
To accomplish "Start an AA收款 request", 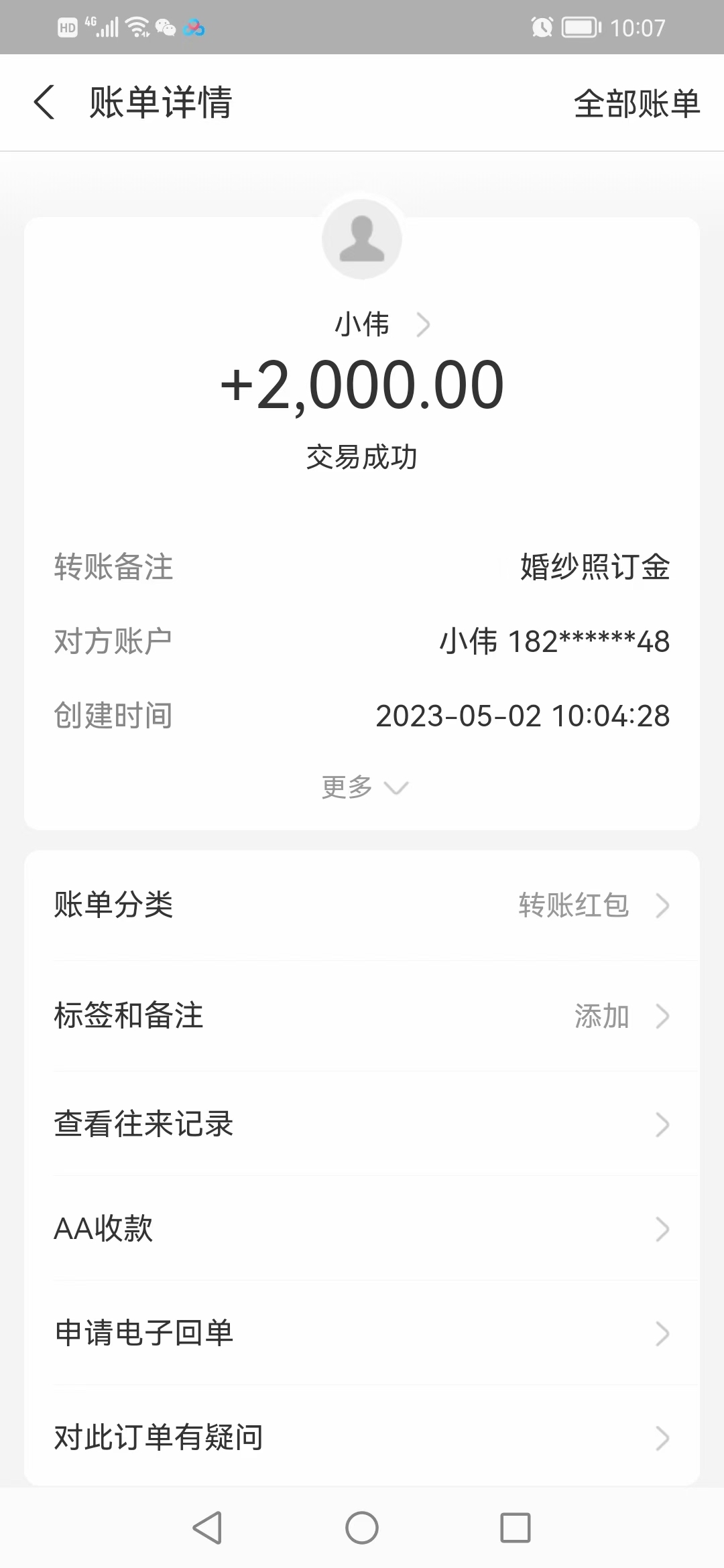I will point(362,1229).
